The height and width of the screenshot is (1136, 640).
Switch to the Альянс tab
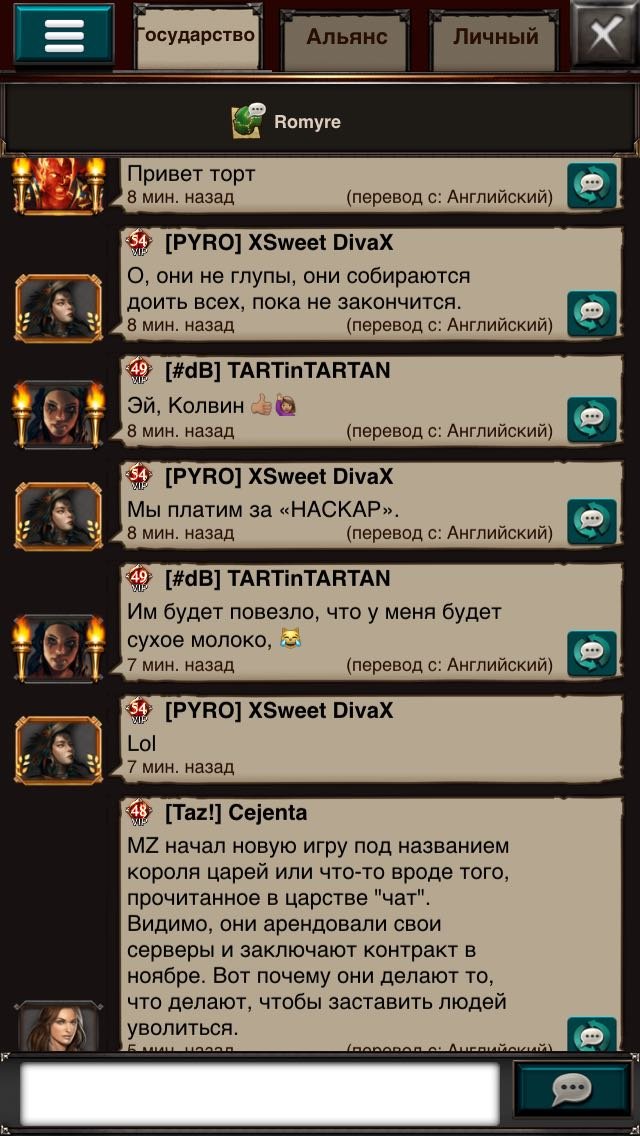tap(346, 39)
